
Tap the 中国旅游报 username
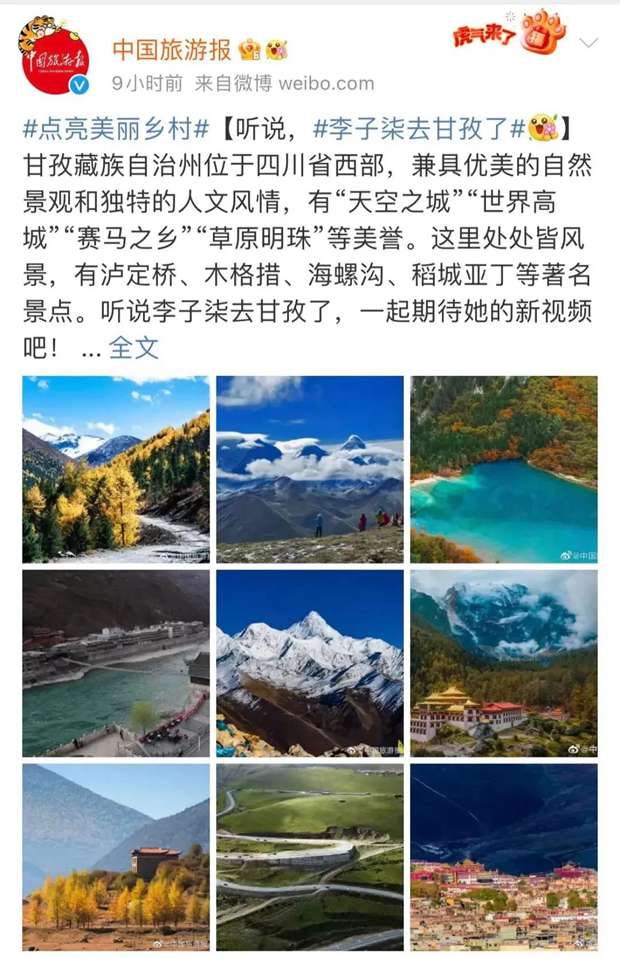click(172, 48)
